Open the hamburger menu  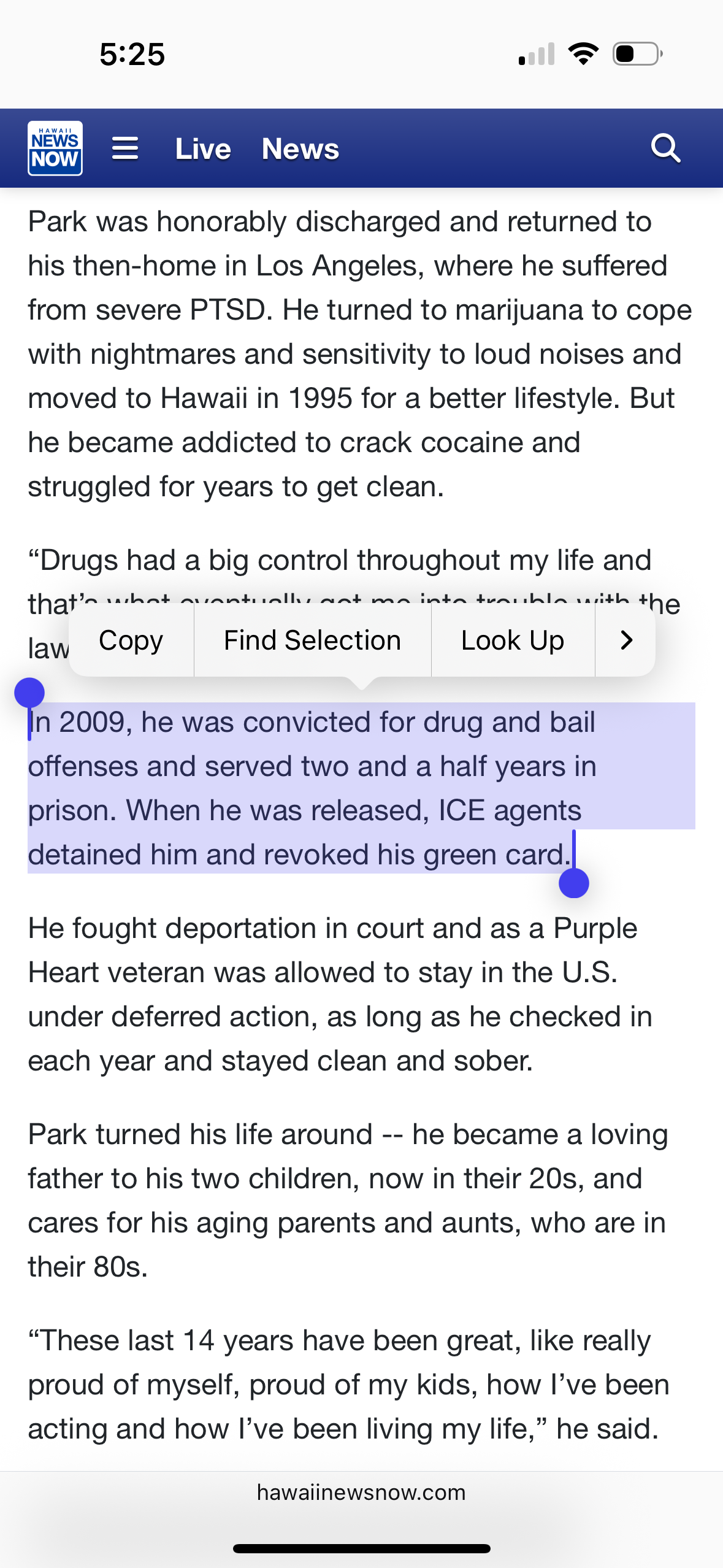(125, 148)
